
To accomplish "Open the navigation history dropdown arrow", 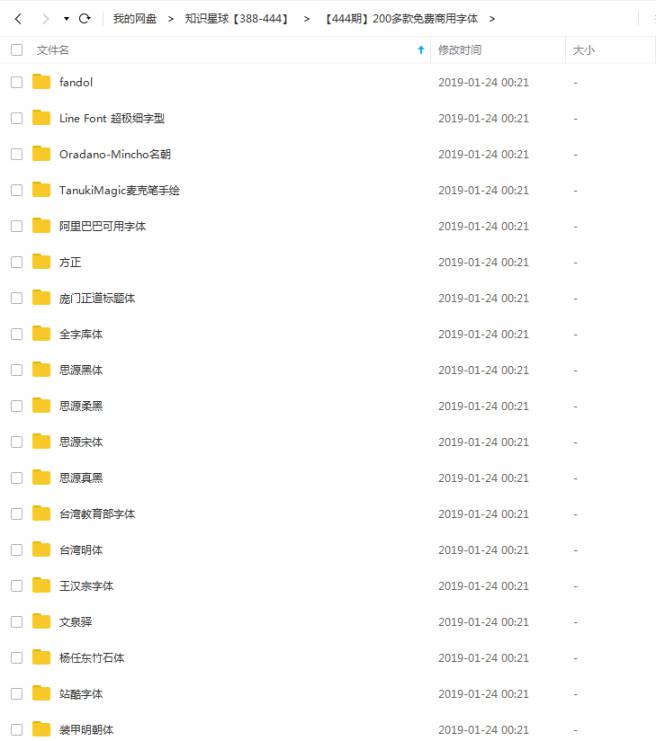I will (x=66, y=19).
